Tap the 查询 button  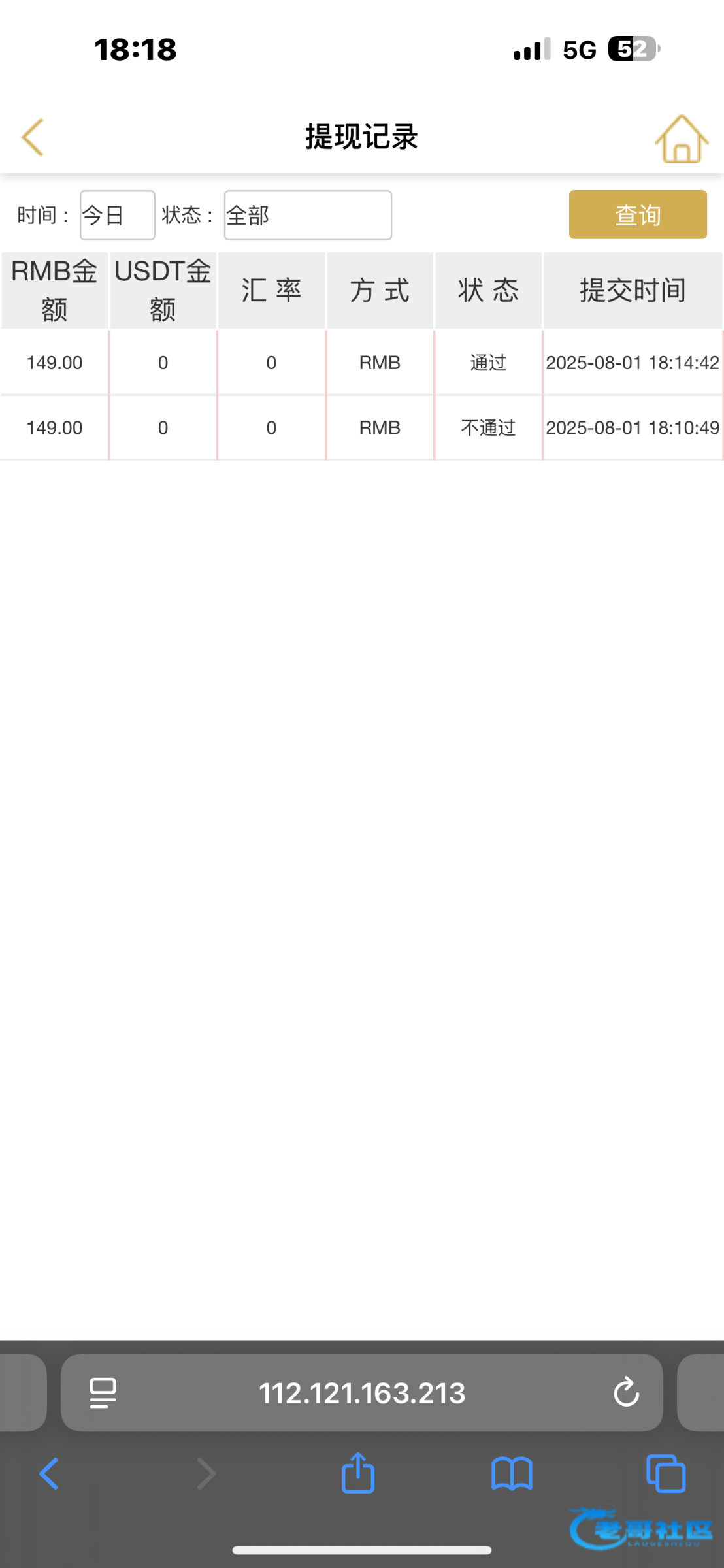click(x=638, y=214)
